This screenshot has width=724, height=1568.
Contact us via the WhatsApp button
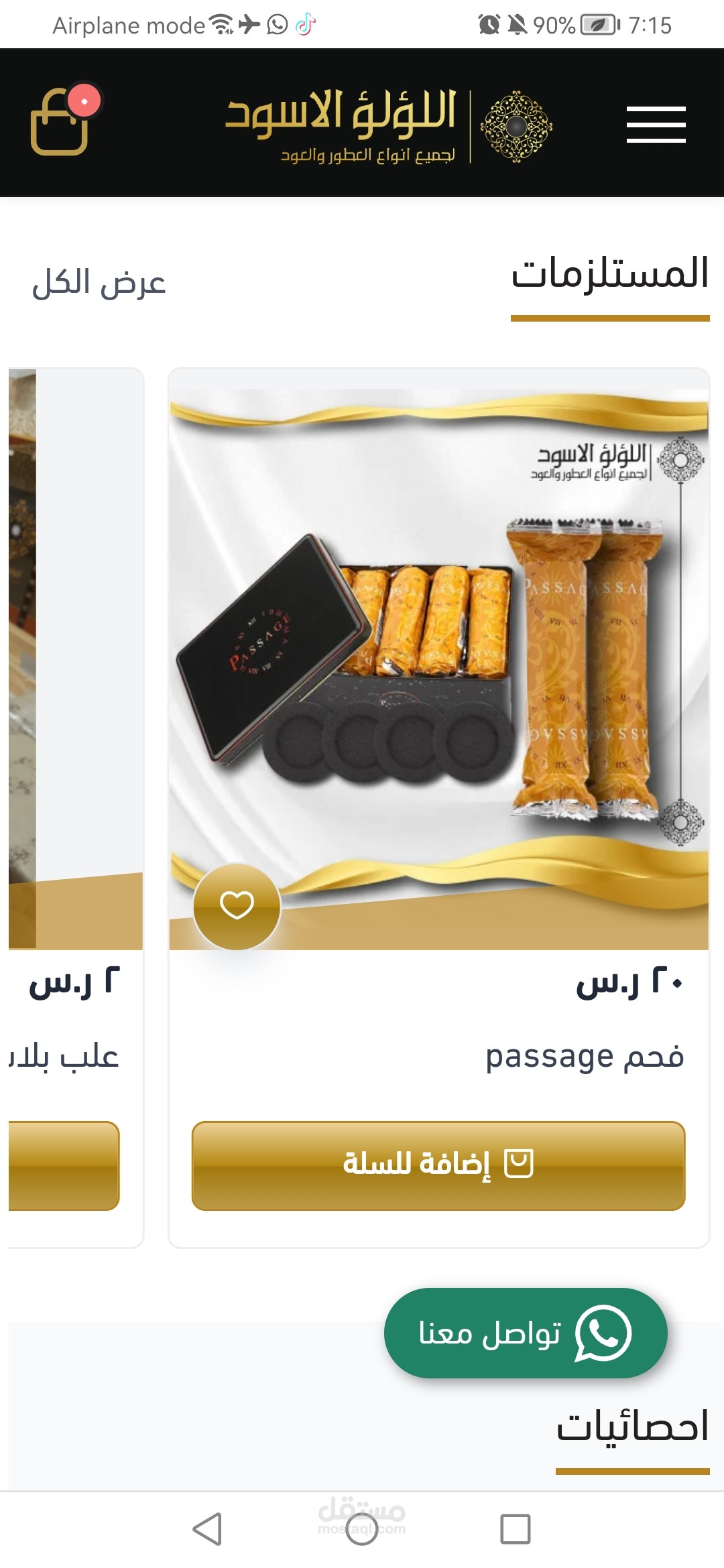[x=526, y=1333]
